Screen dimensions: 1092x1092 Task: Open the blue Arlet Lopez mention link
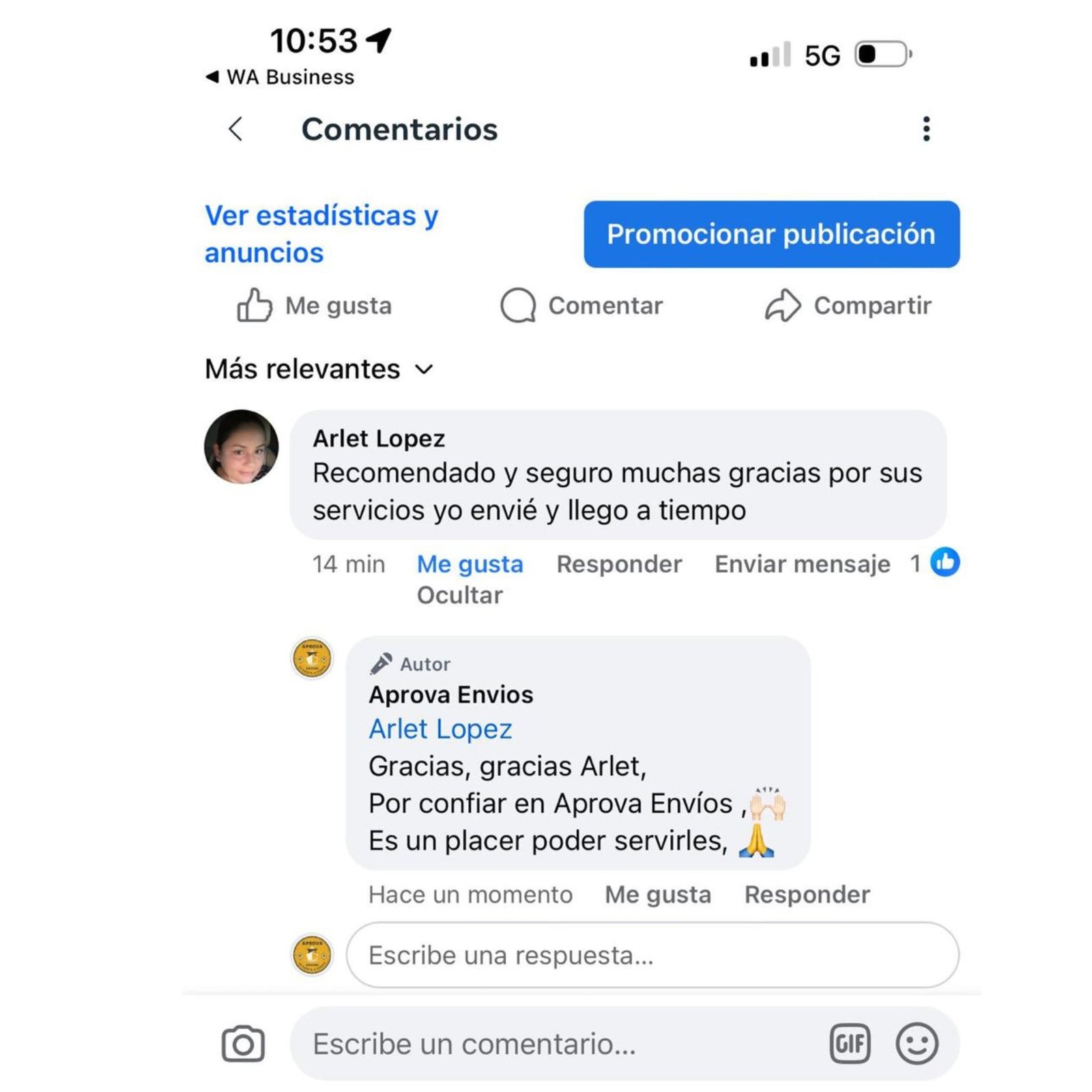click(440, 729)
